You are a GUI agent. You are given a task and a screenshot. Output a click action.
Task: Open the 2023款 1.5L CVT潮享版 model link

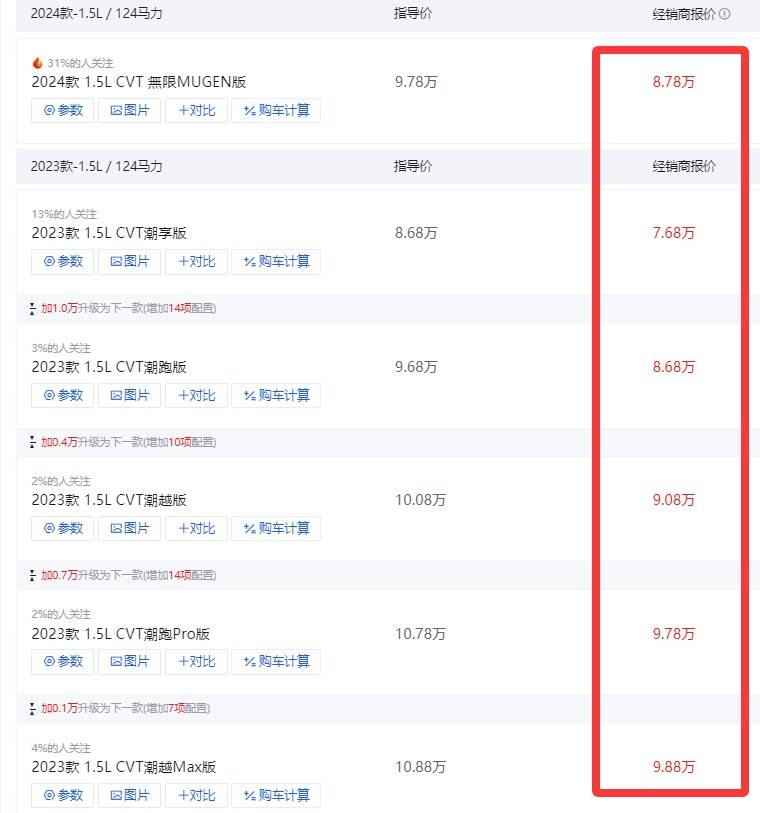(109, 233)
